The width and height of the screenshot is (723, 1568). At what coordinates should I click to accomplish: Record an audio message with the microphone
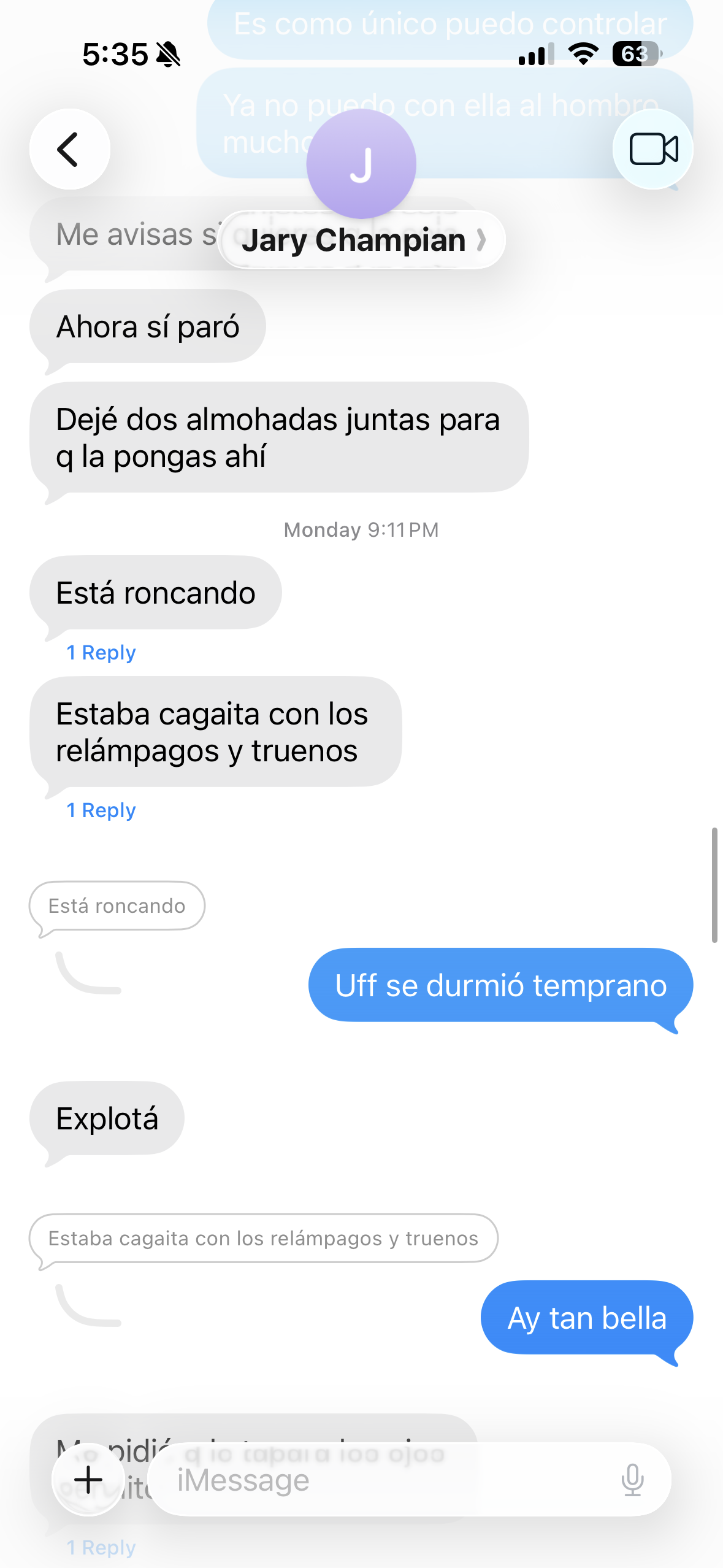632,1480
